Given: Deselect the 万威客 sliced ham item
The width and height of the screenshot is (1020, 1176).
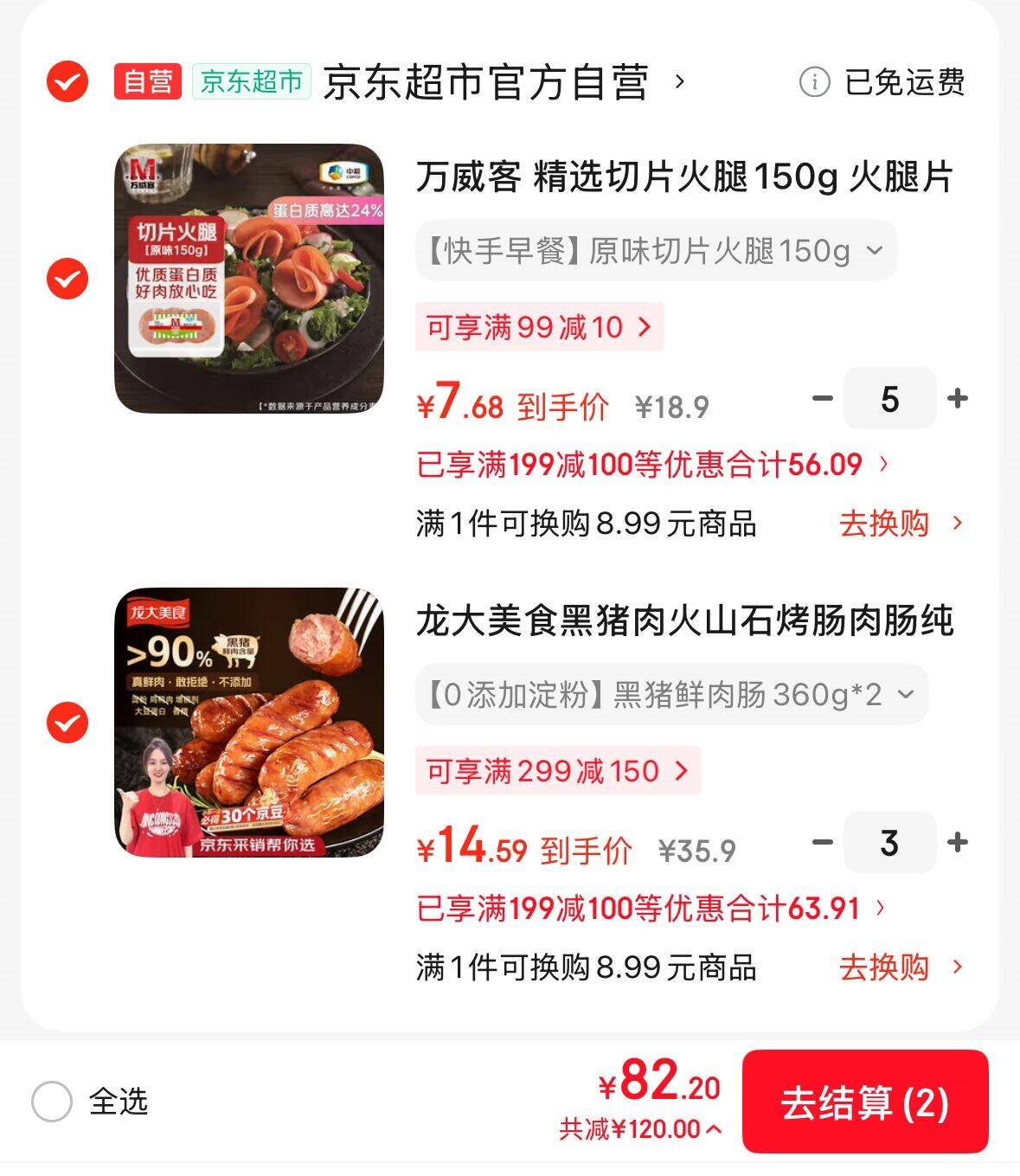Looking at the screenshot, I should (67, 279).
